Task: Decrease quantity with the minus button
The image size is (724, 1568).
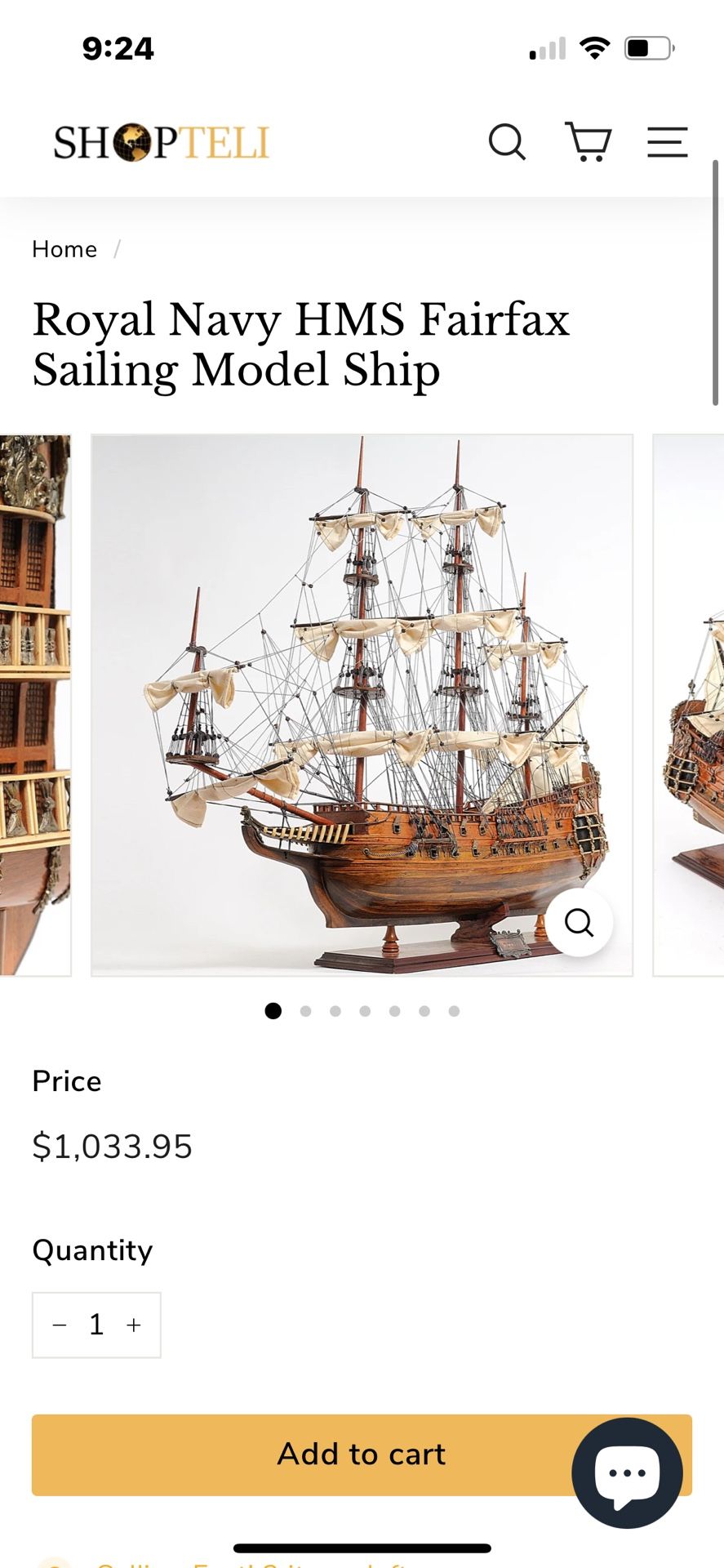Action: click(x=60, y=1325)
